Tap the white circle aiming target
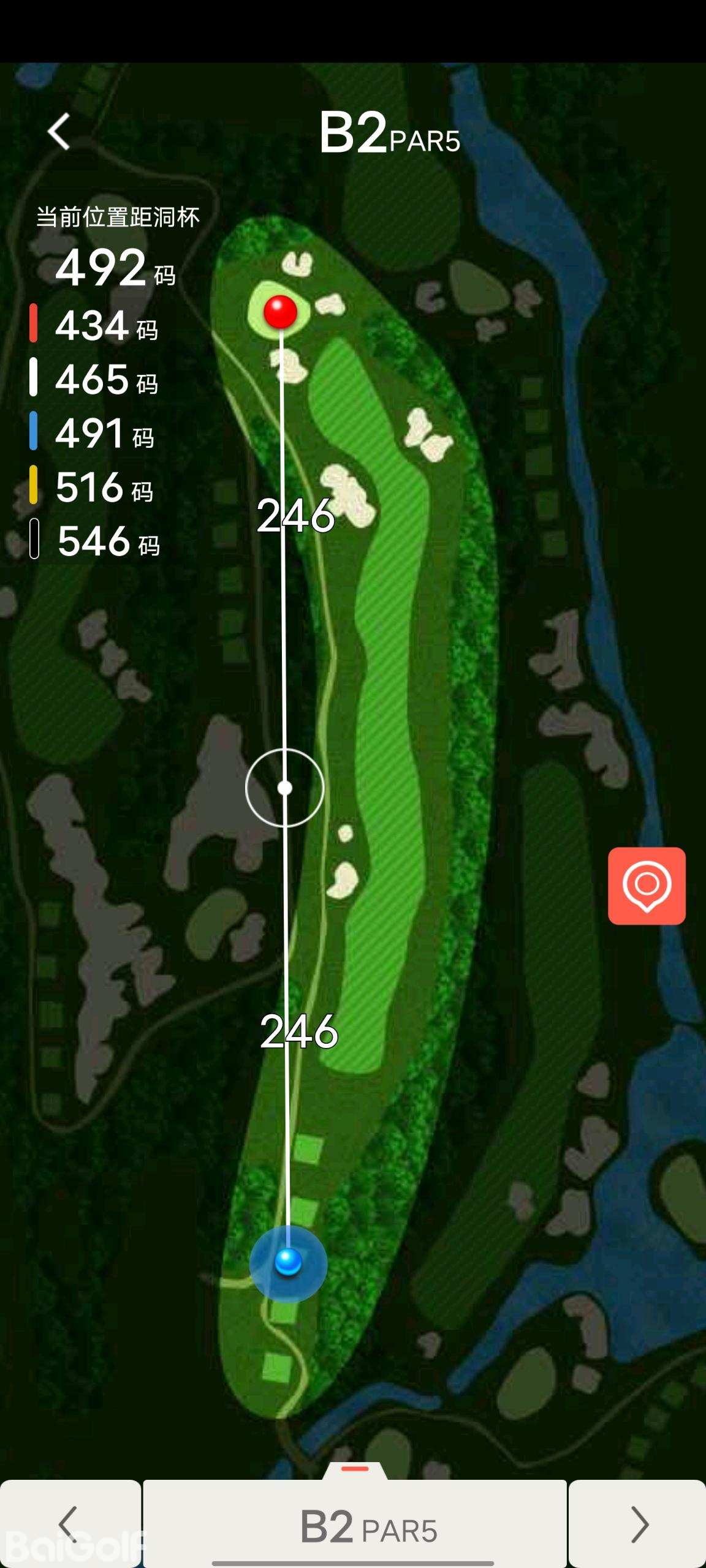Screen dimensions: 706x1568 (x=285, y=788)
